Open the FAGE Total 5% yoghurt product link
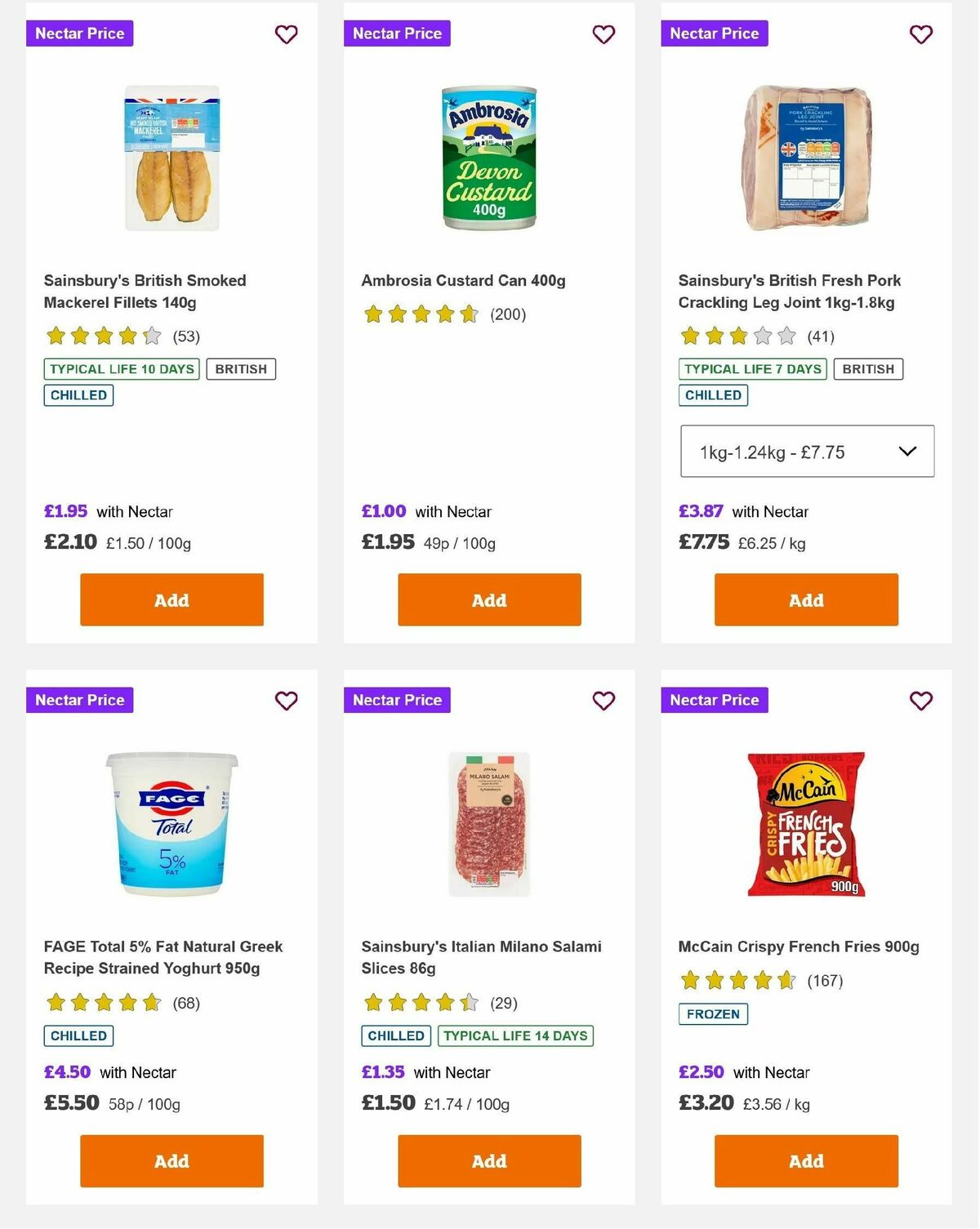Screen dimensions: 980x1229 163,957
